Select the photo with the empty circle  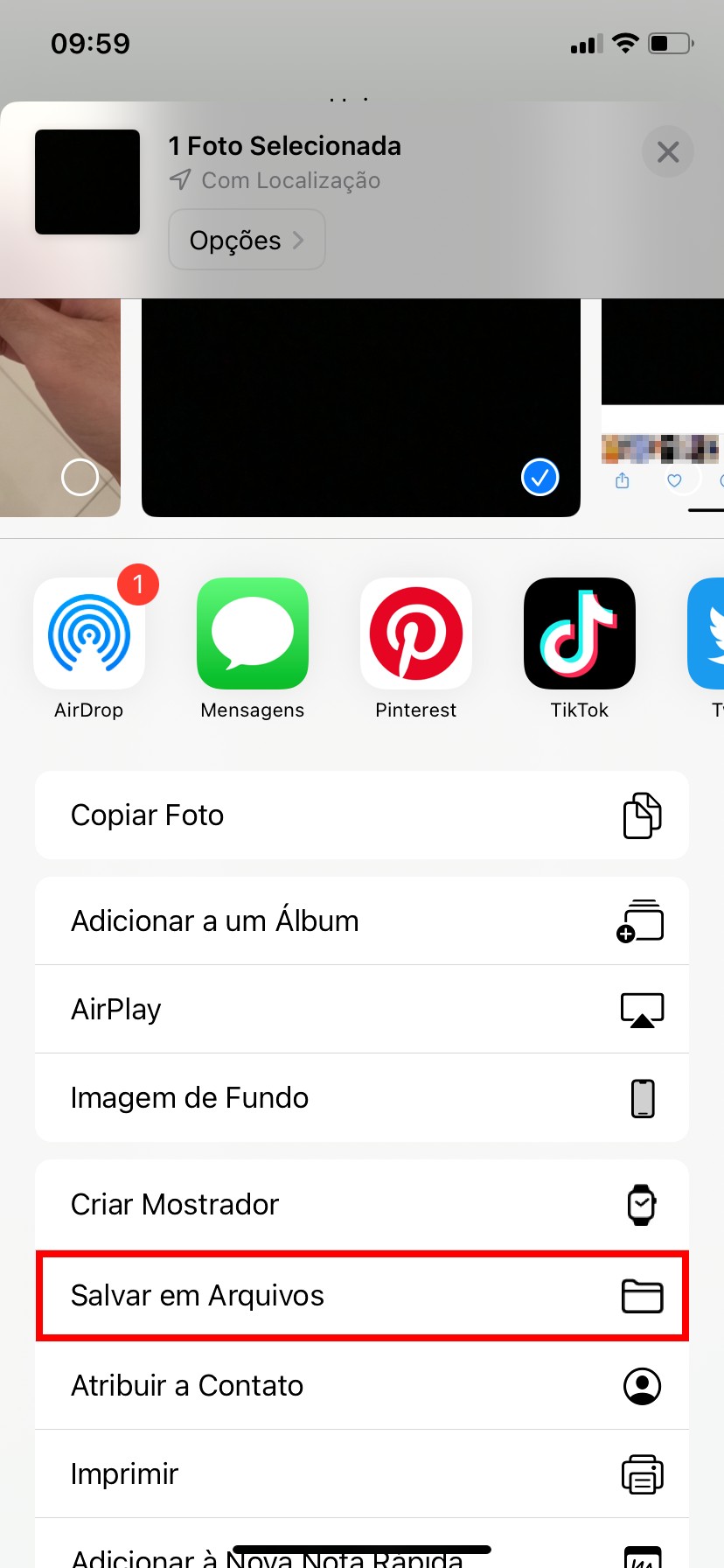pyautogui.click(x=80, y=477)
